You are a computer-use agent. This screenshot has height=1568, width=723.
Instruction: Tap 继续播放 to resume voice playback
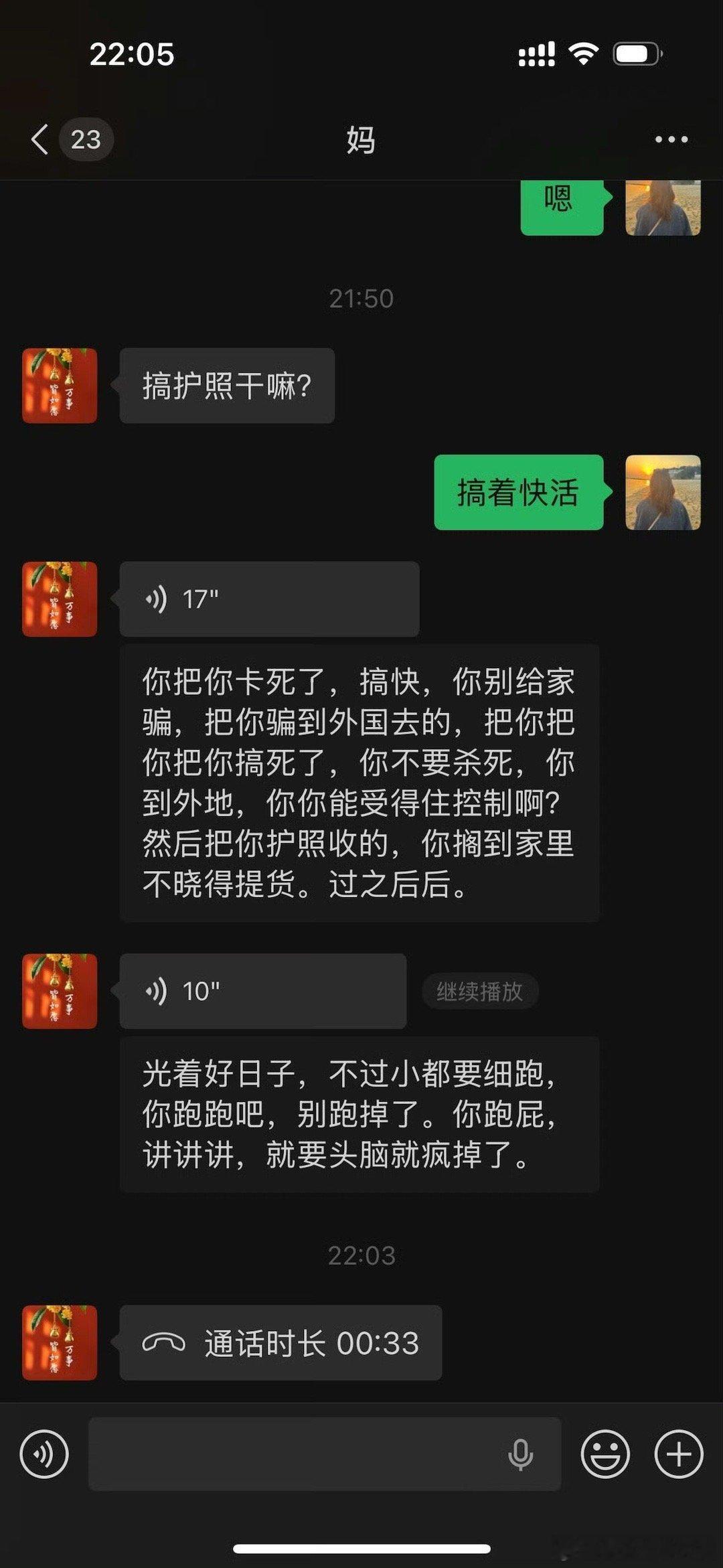point(479,991)
